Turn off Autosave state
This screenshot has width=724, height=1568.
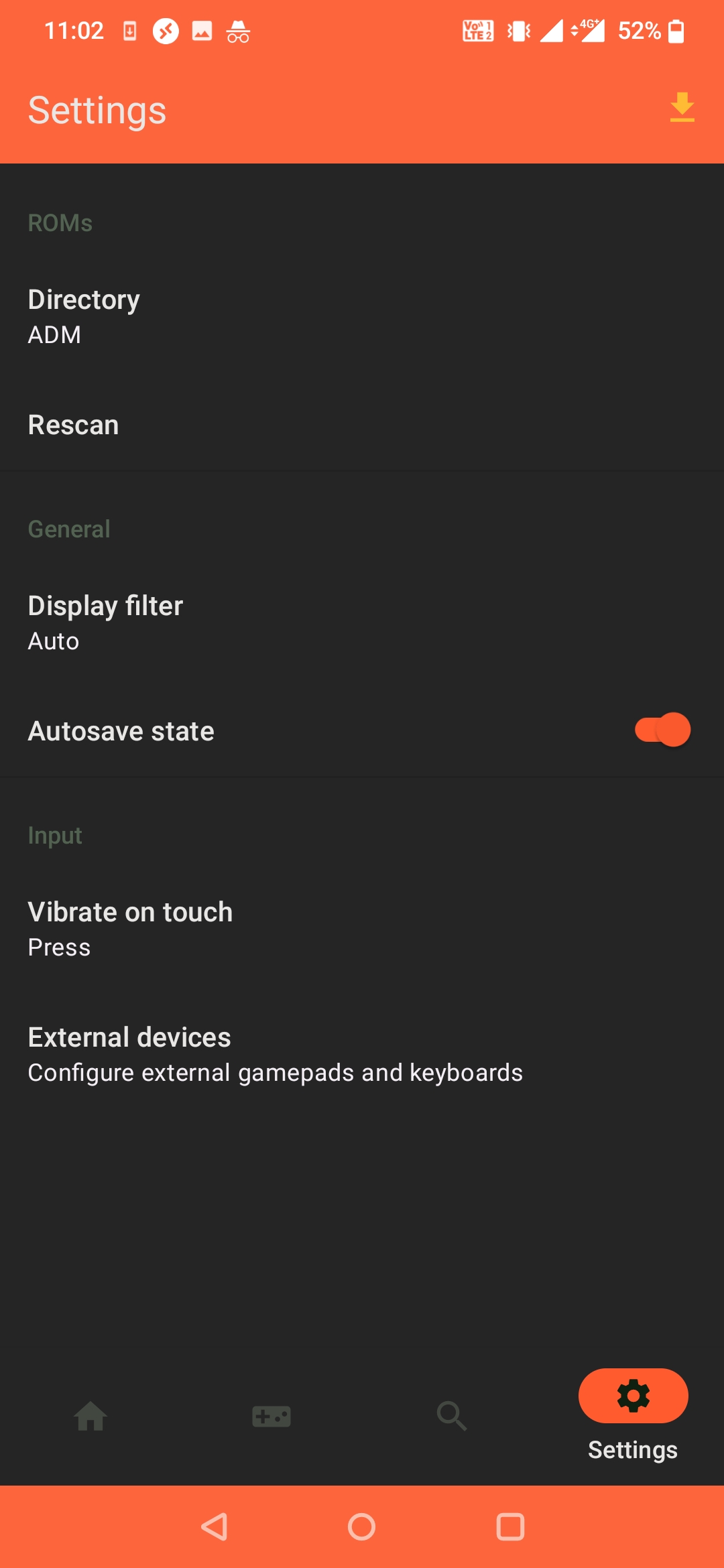pos(662,730)
